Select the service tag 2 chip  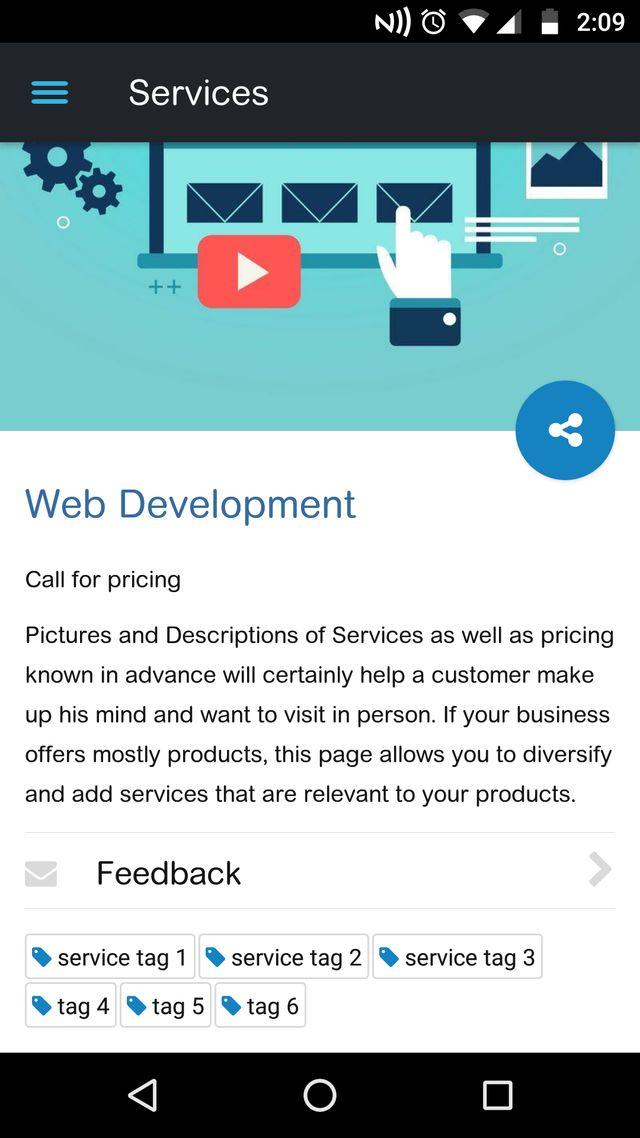click(x=284, y=957)
